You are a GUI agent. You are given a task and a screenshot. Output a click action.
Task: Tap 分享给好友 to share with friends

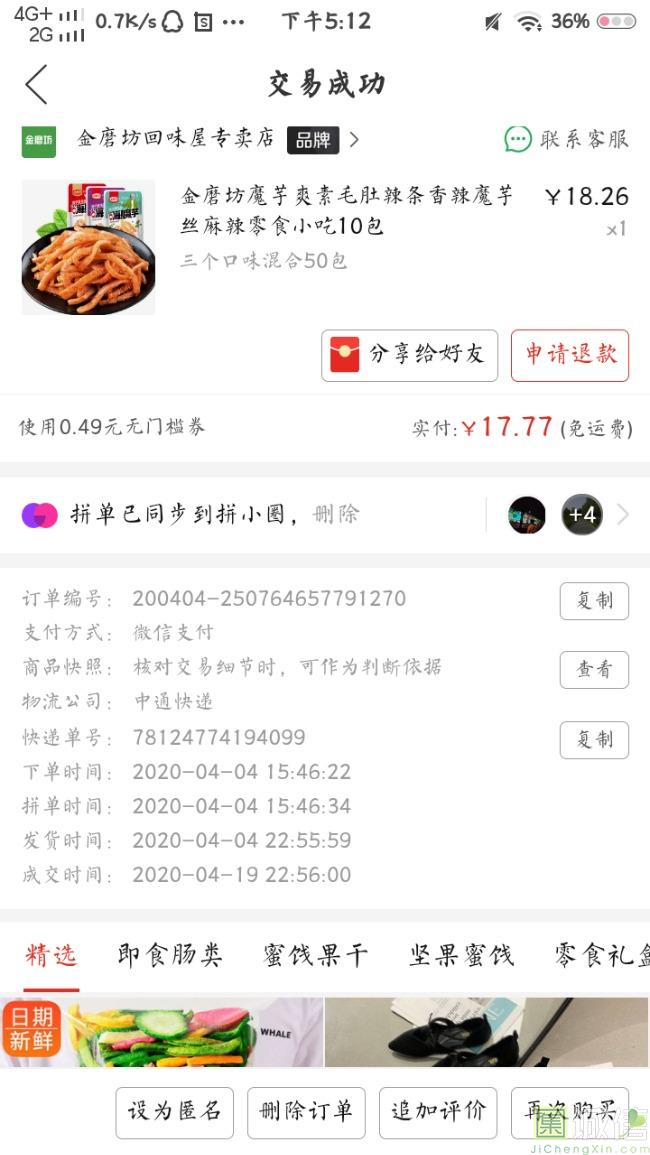click(409, 355)
